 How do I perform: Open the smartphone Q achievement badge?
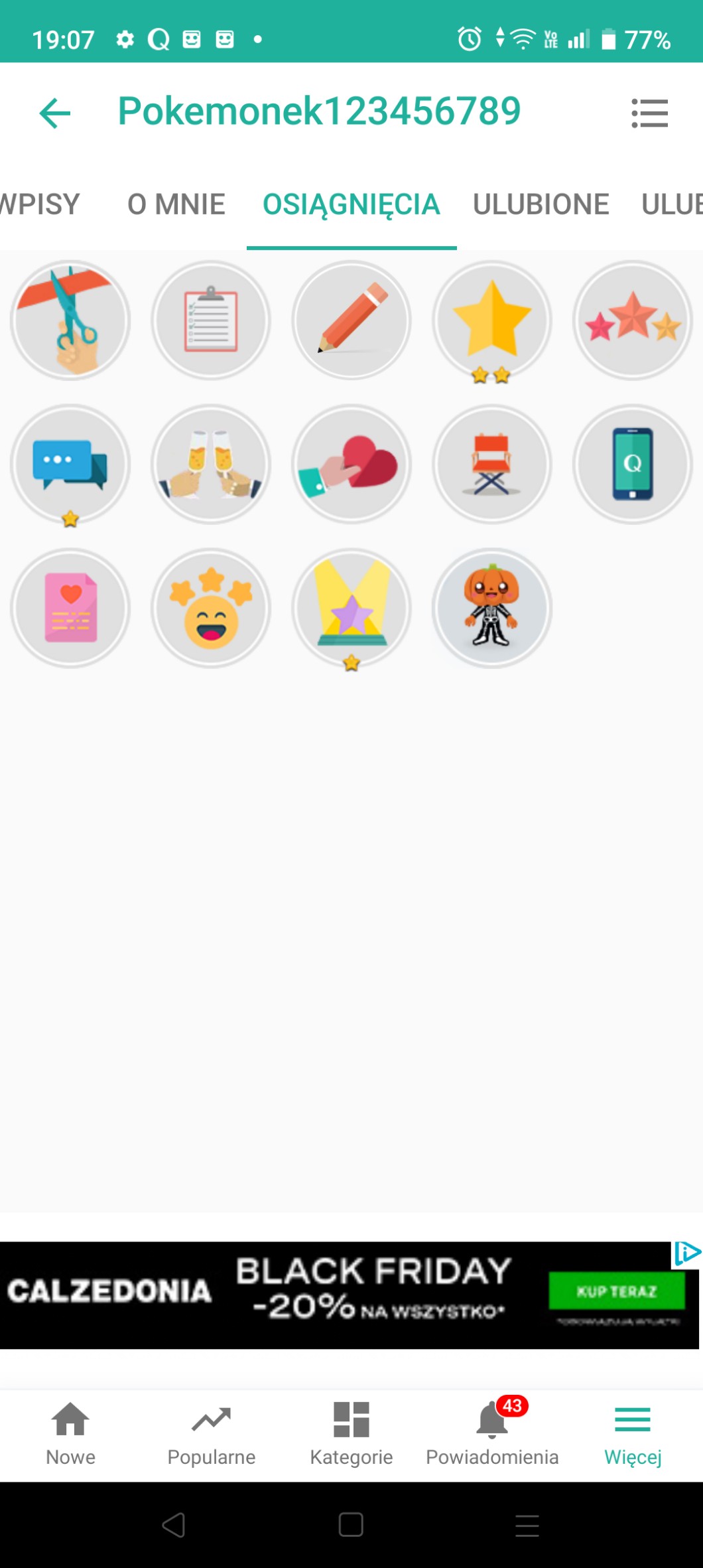(x=633, y=464)
